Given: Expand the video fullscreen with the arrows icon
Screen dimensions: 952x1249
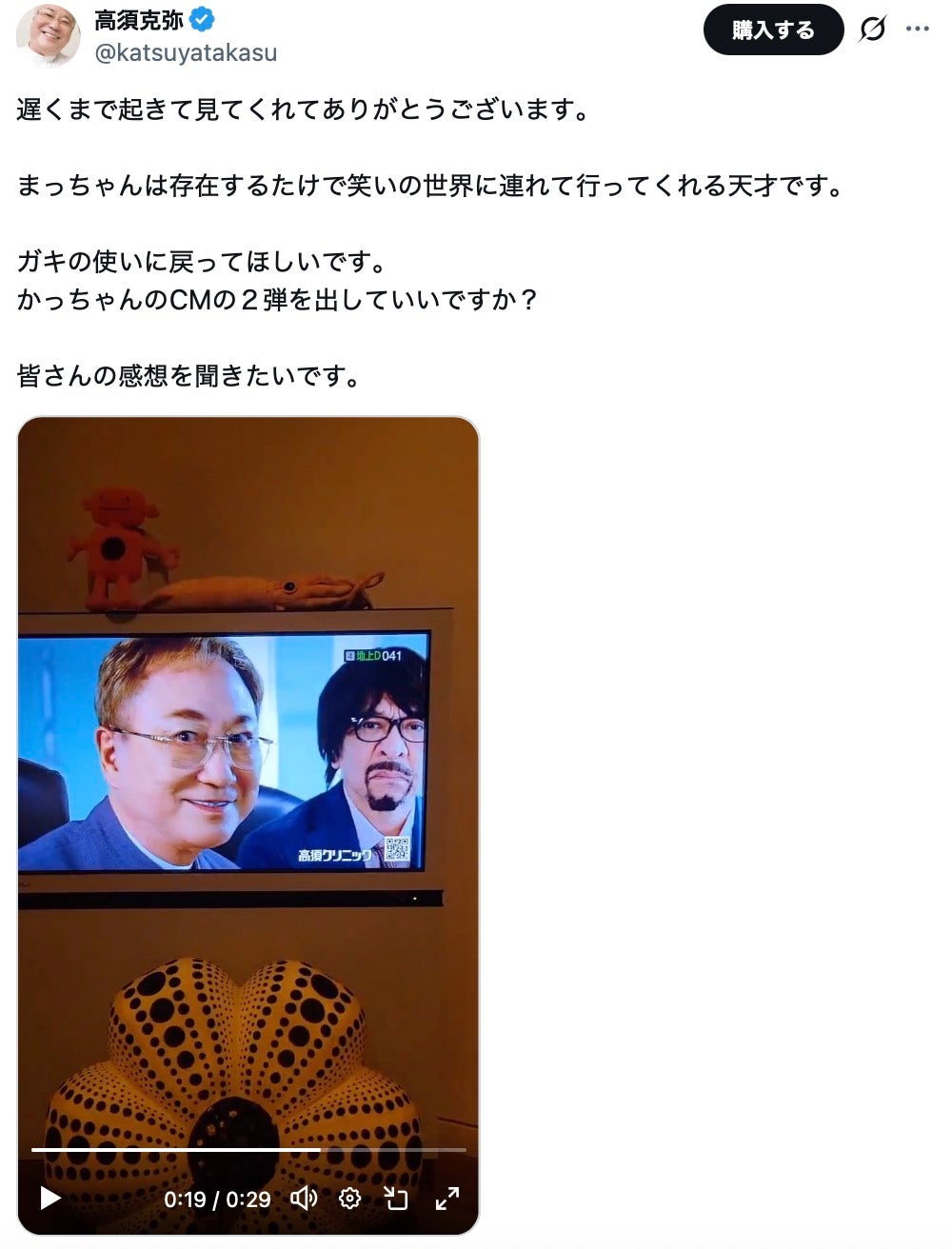Looking at the screenshot, I should (448, 1199).
